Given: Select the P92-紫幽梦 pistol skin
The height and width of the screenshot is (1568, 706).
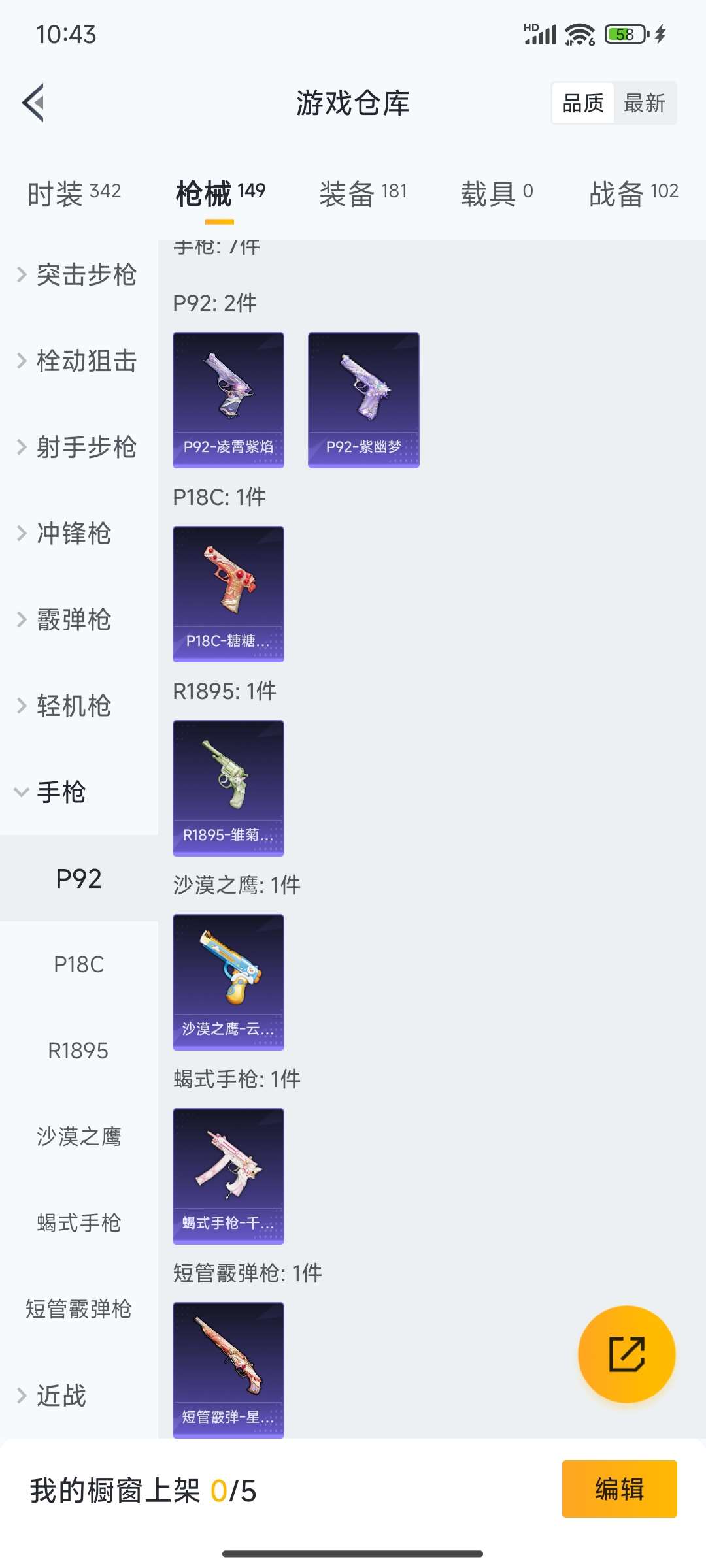Looking at the screenshot, I should coord(363,399).
